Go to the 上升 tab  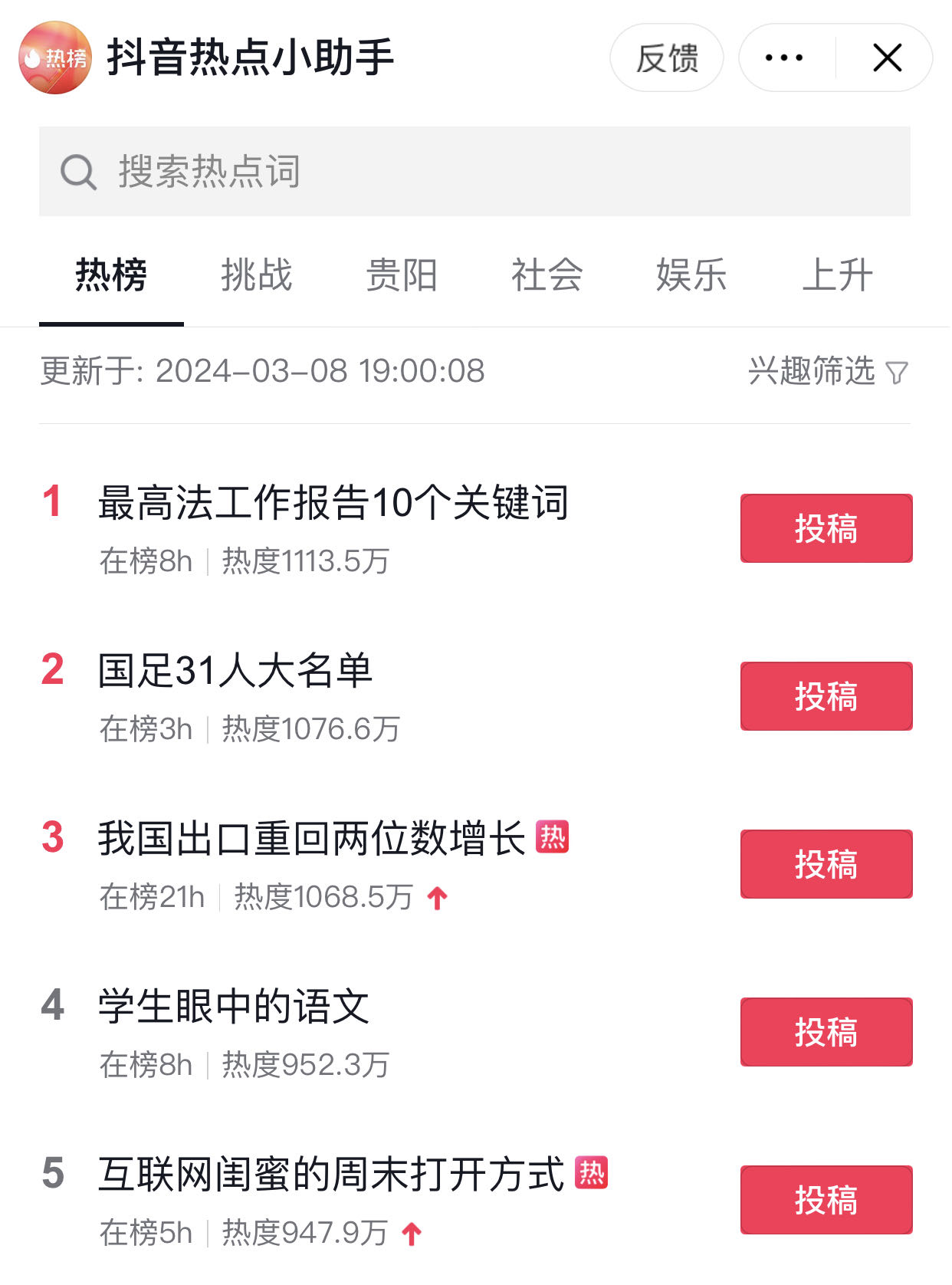click(x=837, y=275)
